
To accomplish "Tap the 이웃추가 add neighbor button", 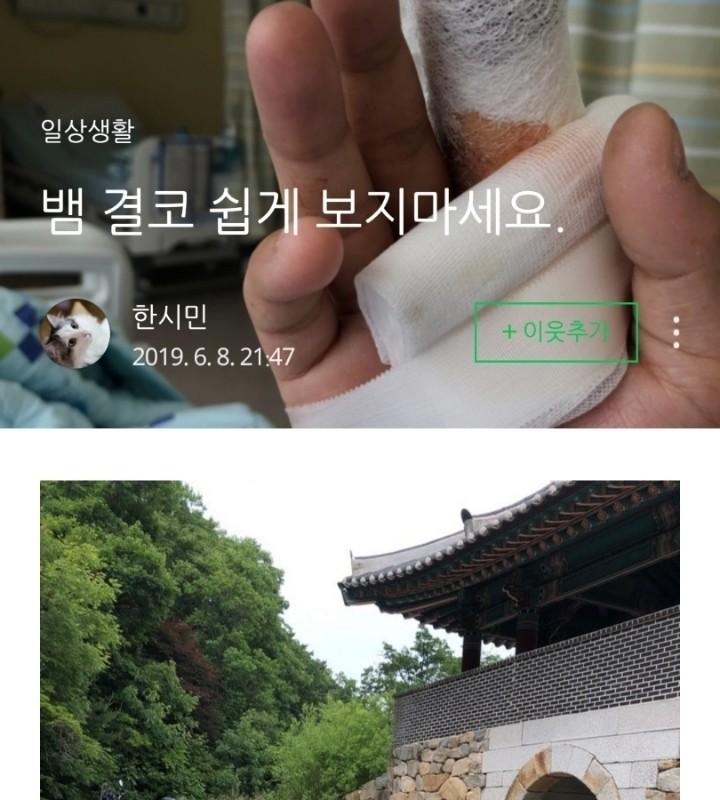I will (x=555, y=332).
